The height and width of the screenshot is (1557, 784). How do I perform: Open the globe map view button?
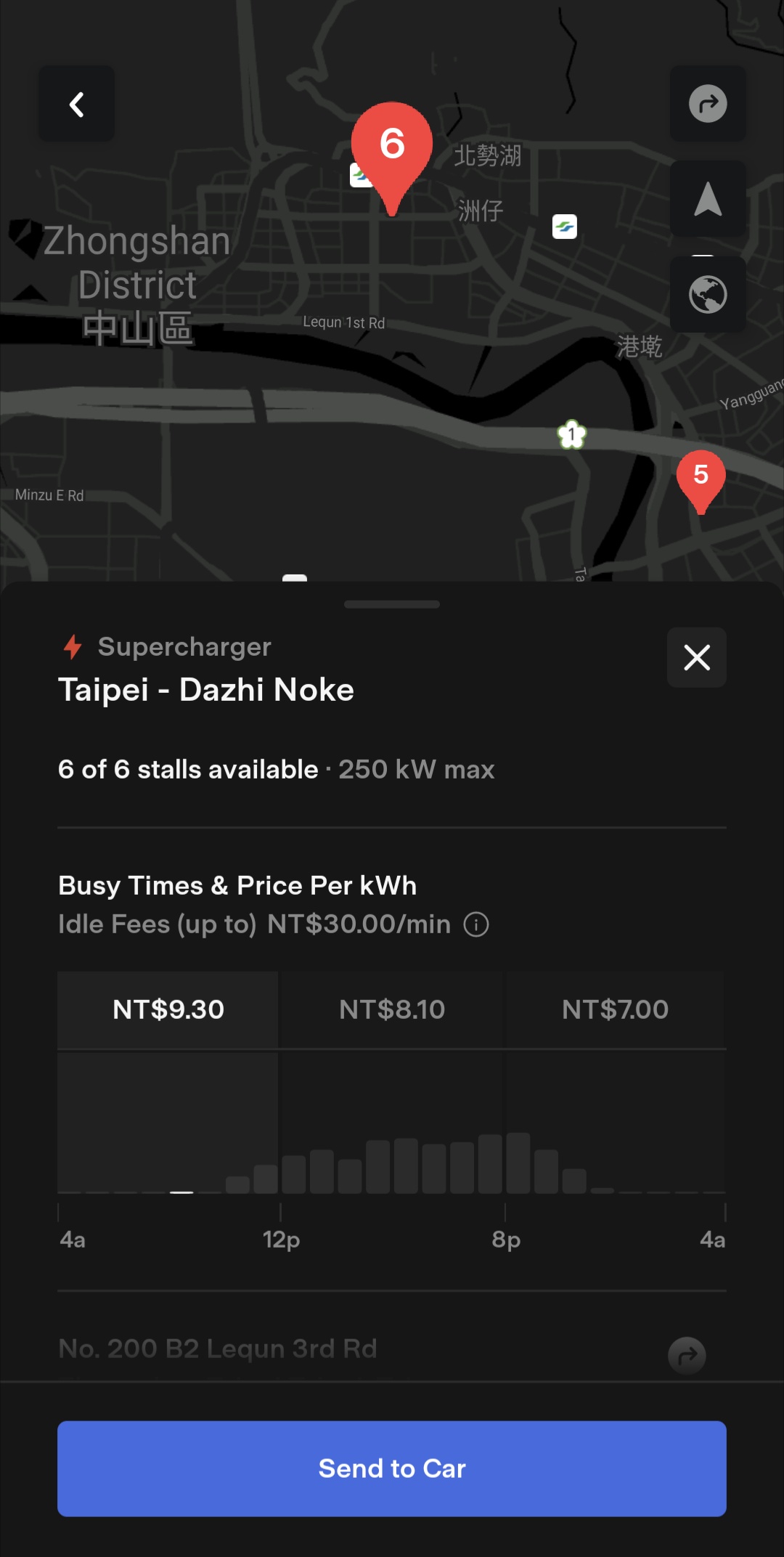tap(707, 295)
